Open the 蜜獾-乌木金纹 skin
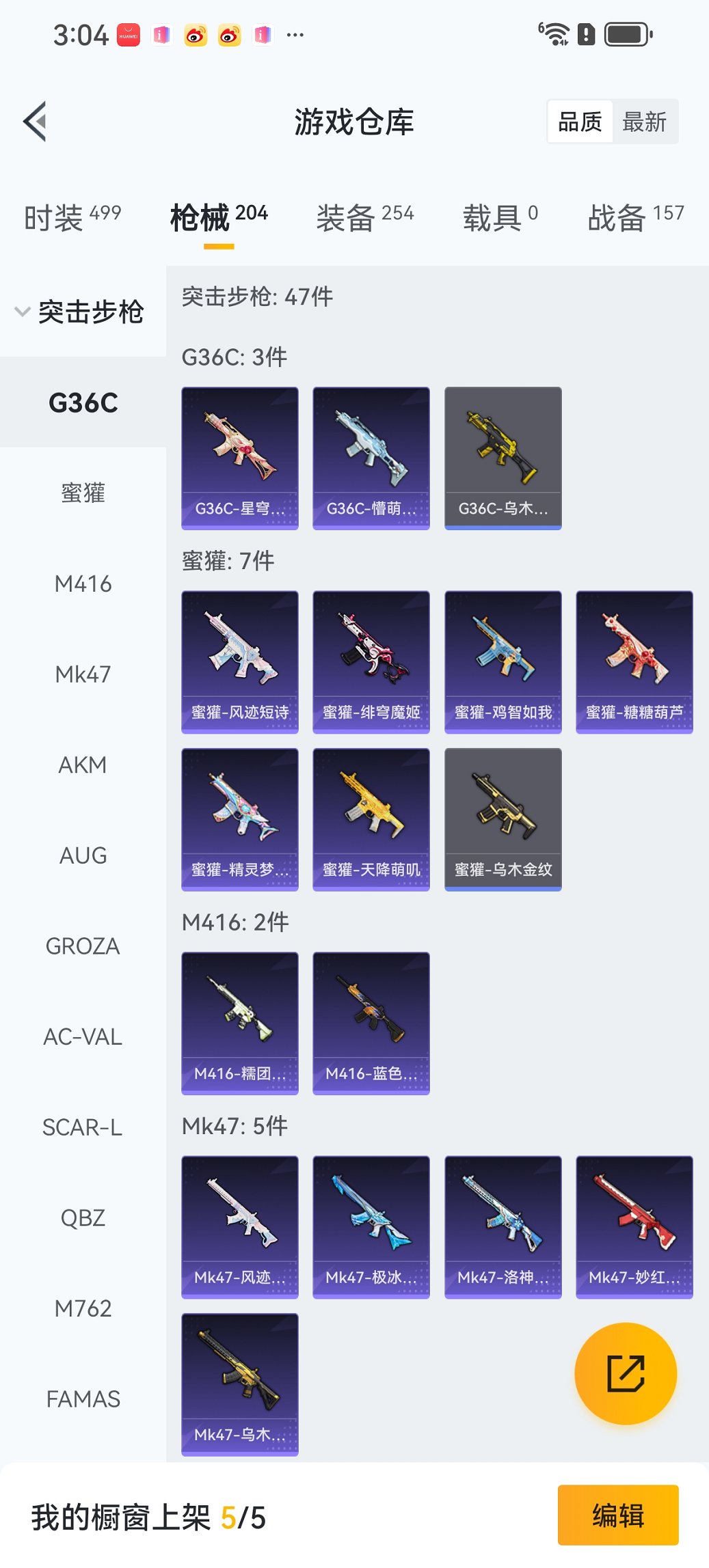 (x=503, y=819)
